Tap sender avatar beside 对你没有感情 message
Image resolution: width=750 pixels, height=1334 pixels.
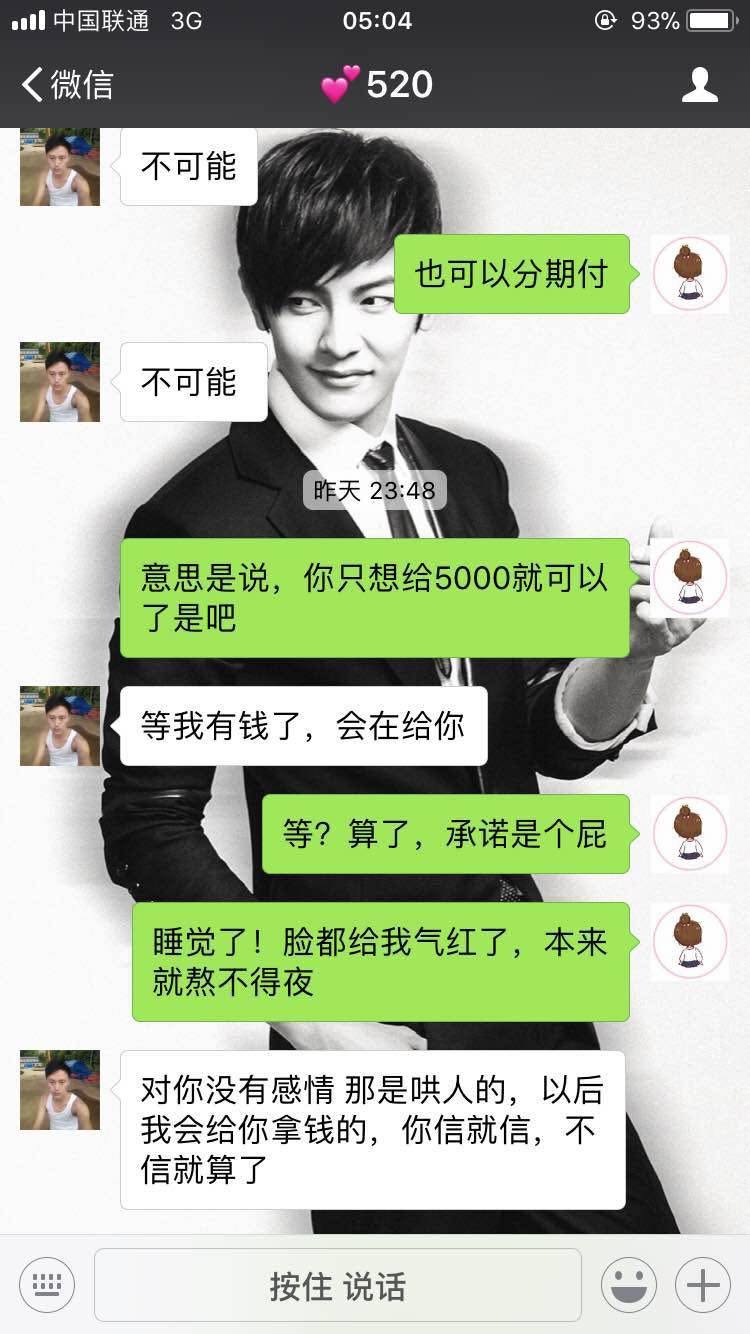(x=60, y=1090)
